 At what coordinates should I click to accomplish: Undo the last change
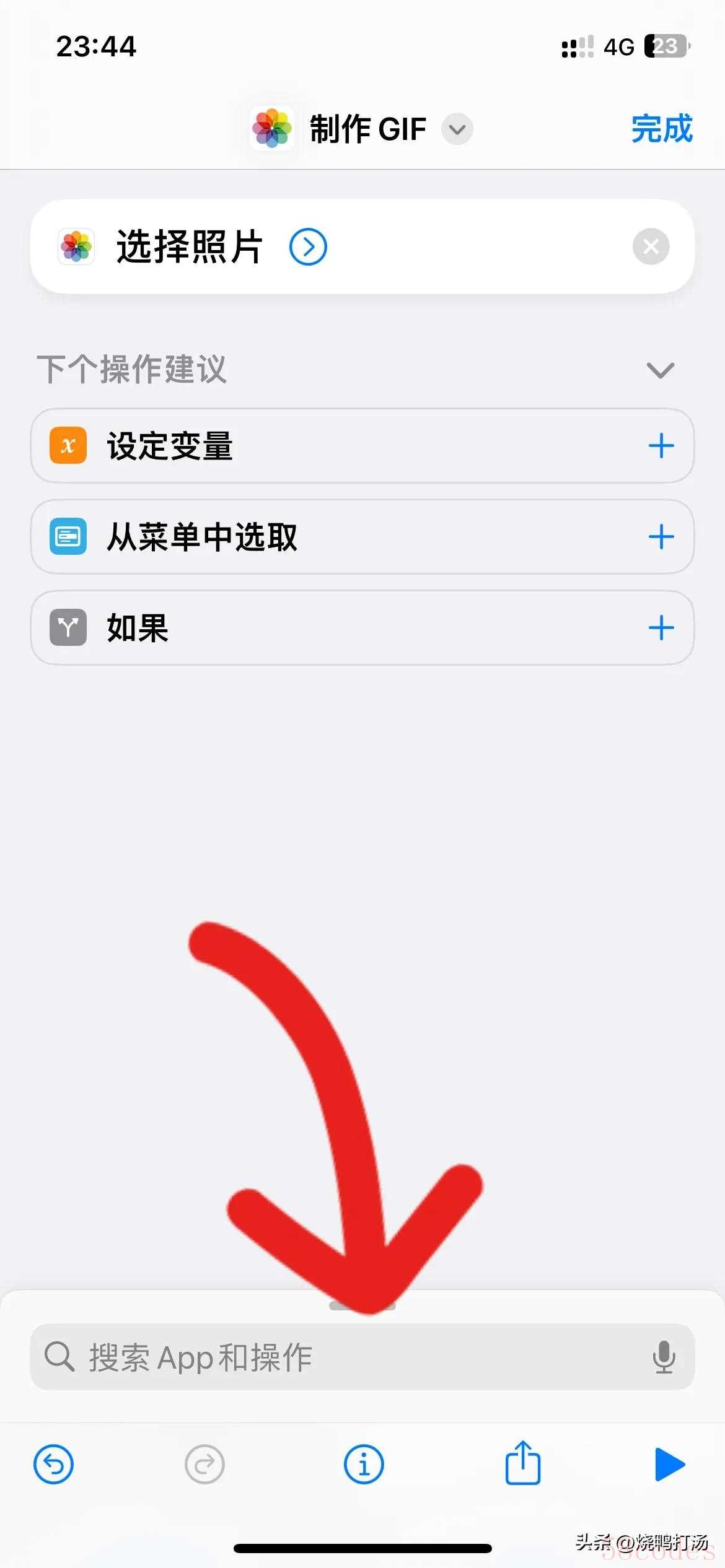point(53,1465)
